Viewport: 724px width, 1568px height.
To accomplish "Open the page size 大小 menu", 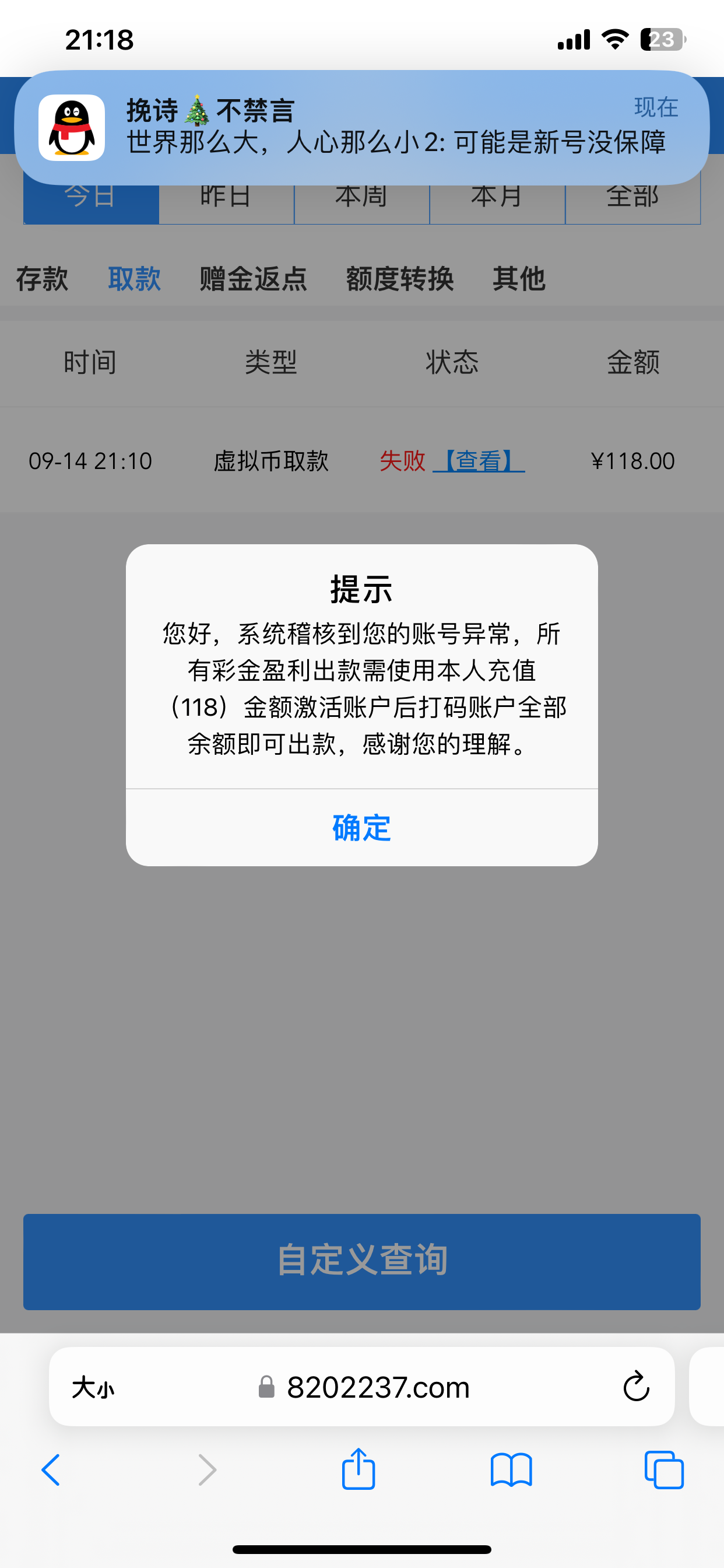I will (x=93, y=1388).
